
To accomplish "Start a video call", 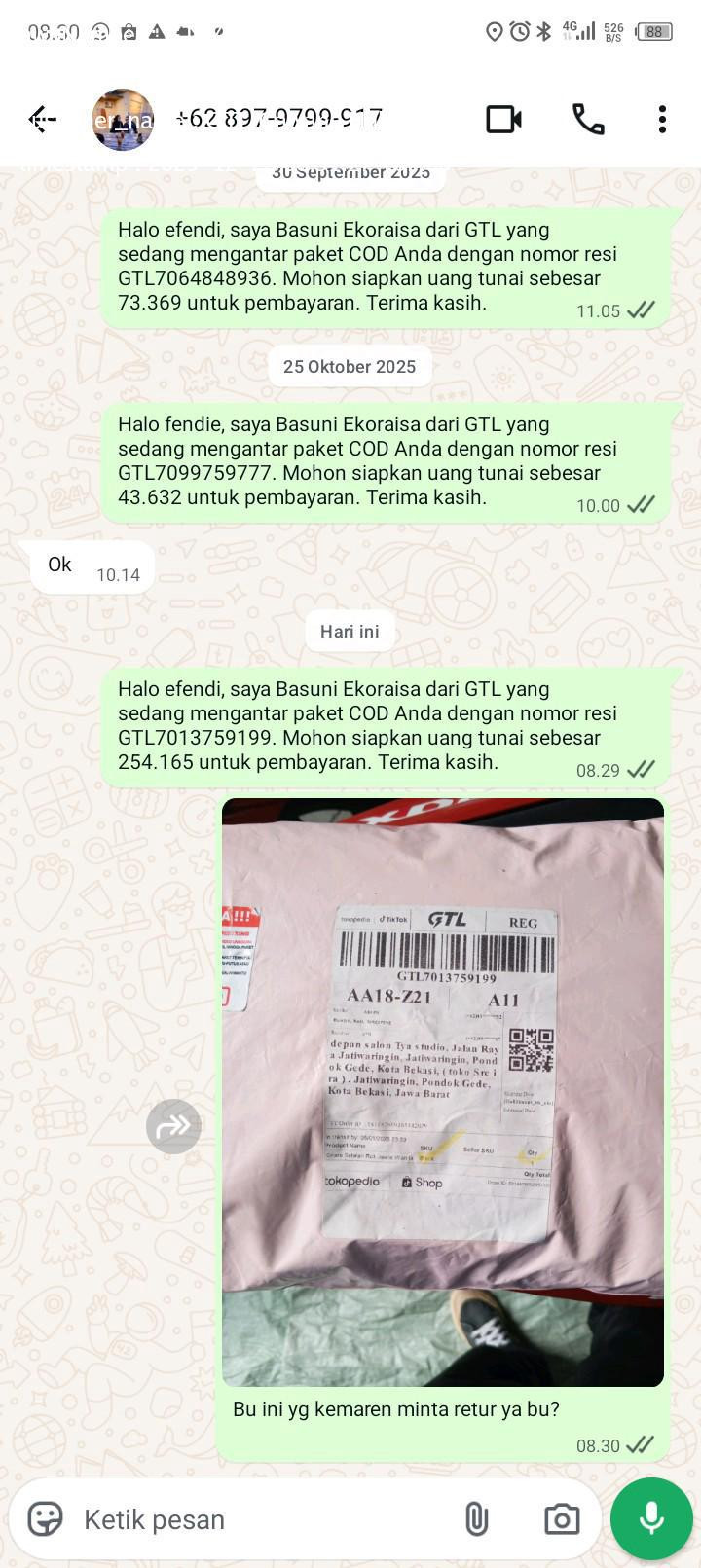I will pos(503,119).
